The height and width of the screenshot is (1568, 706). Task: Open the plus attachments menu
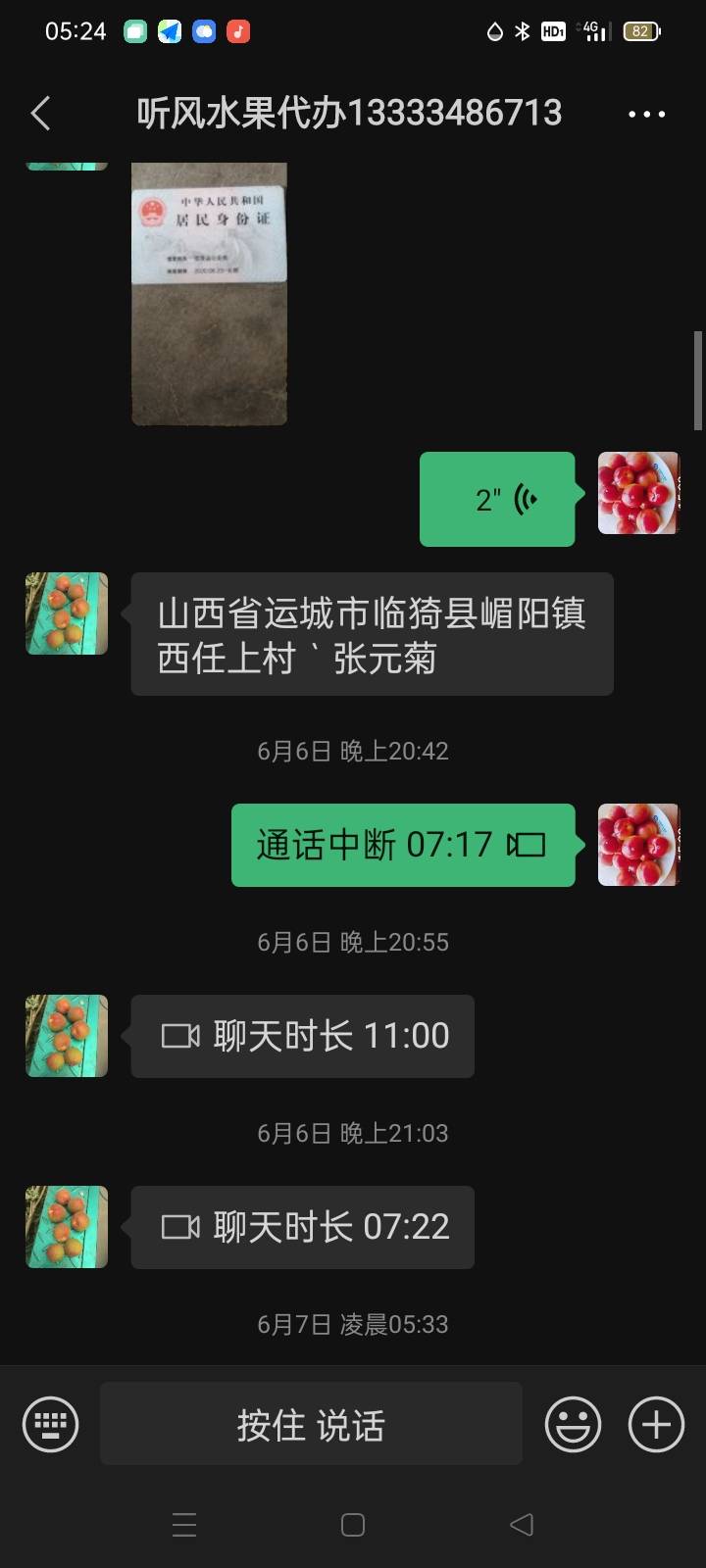coord(656,1424)
